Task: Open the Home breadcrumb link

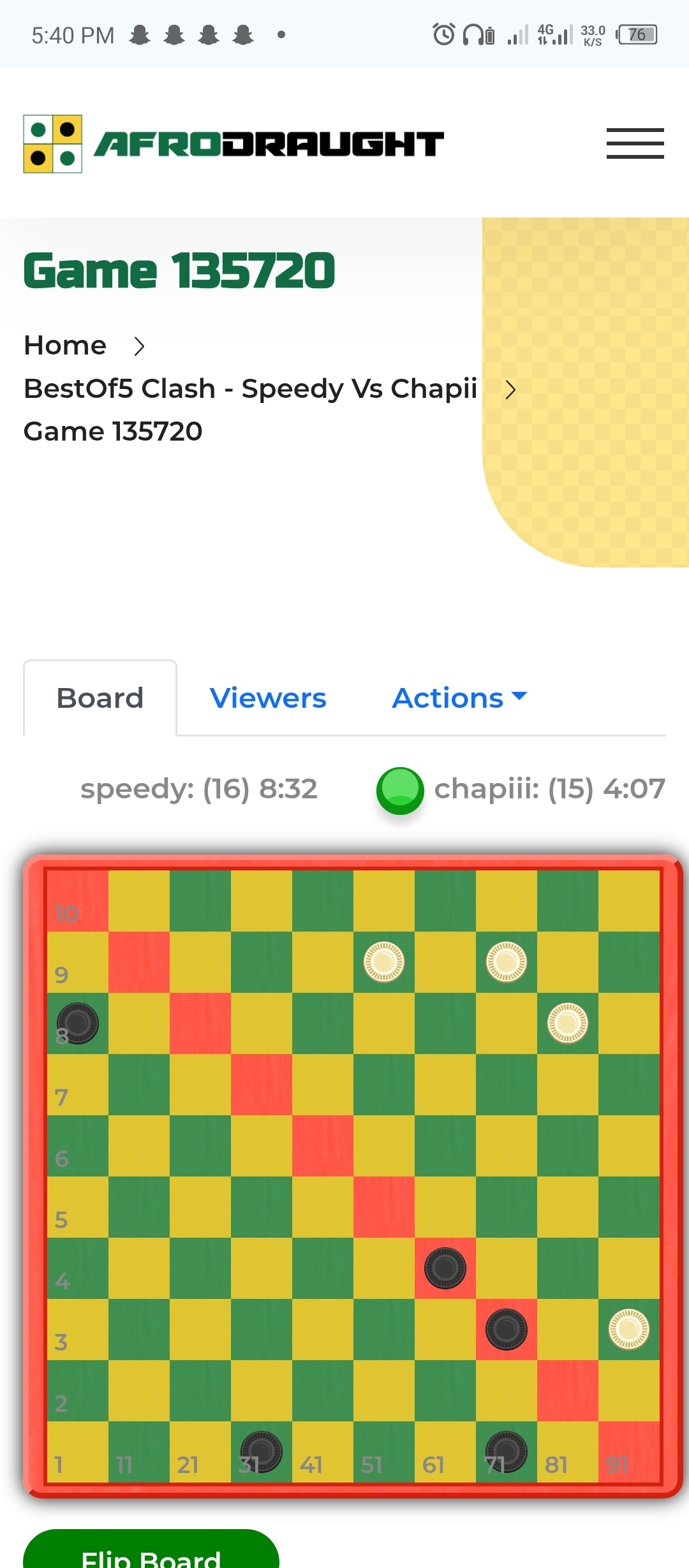Action: coord(65,346)
